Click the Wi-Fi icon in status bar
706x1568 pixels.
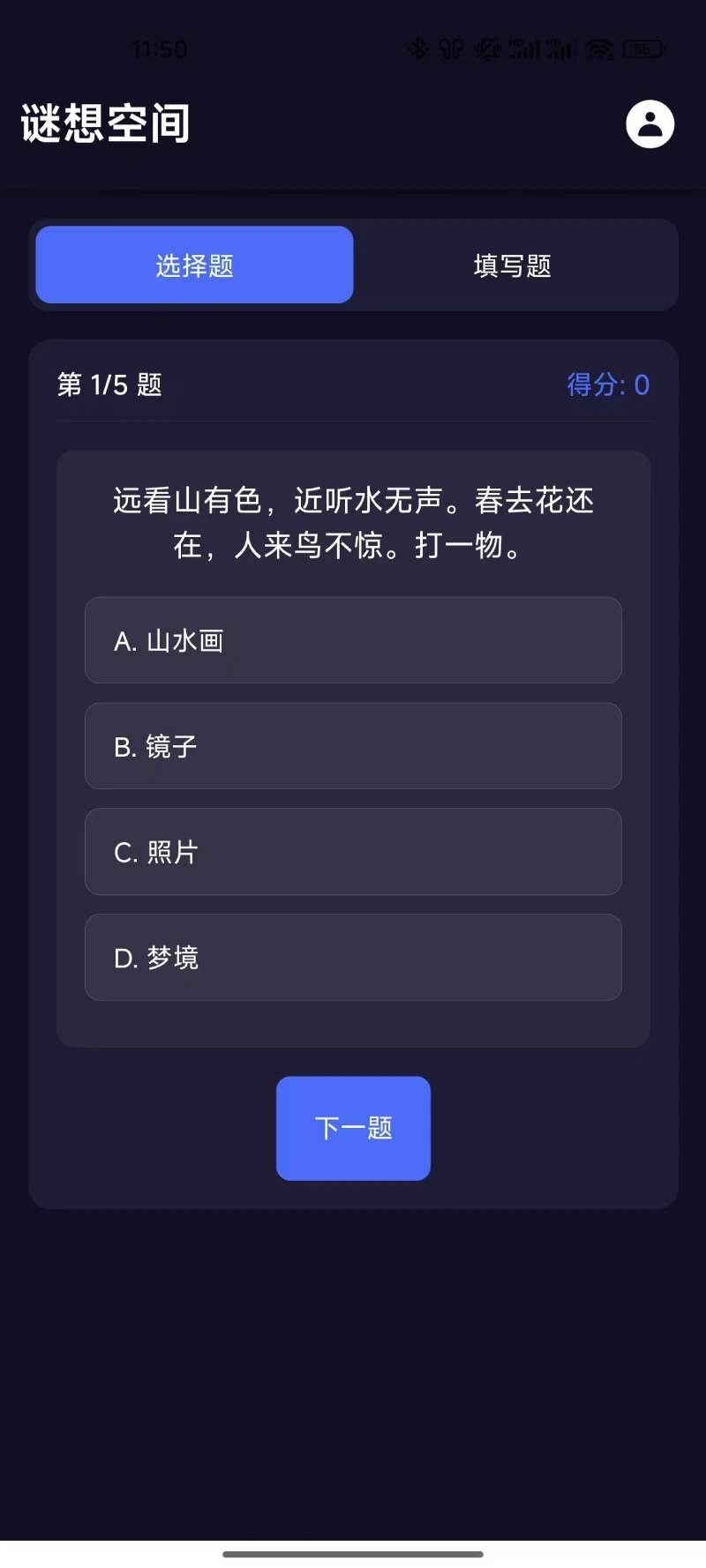600,50
